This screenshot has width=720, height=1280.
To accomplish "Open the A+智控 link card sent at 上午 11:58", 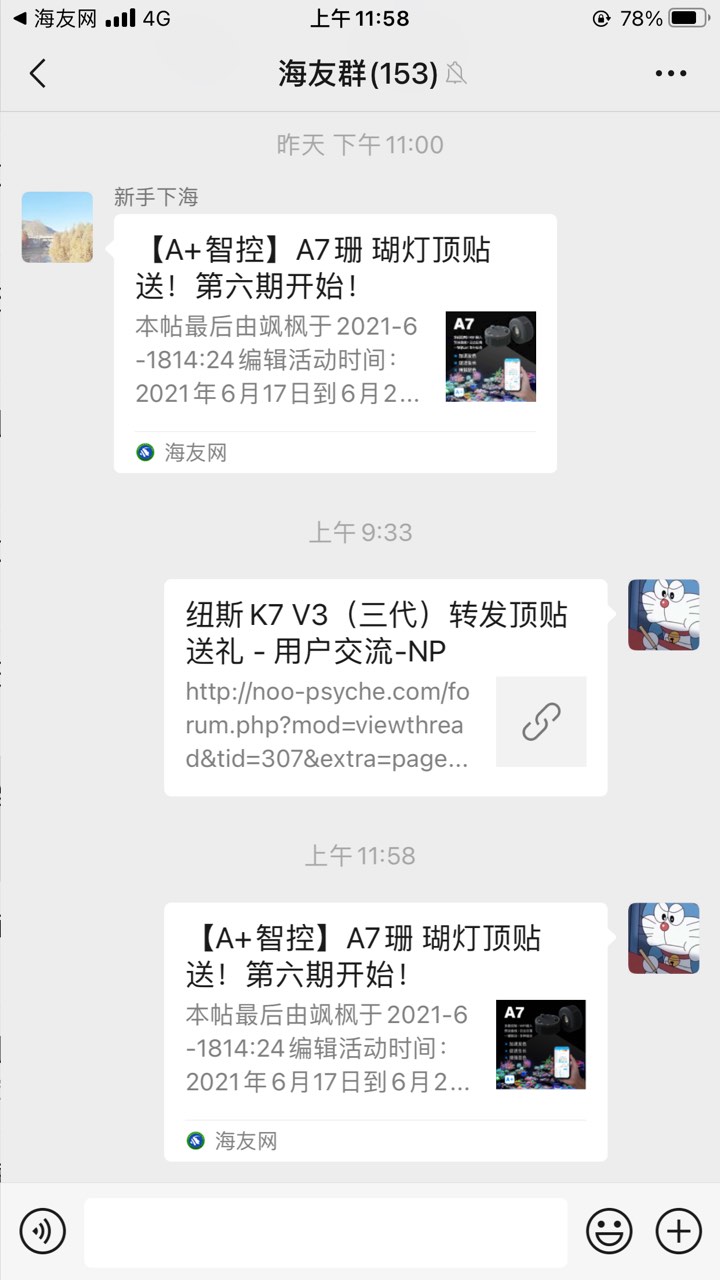I will click(x=385, y=1030).
